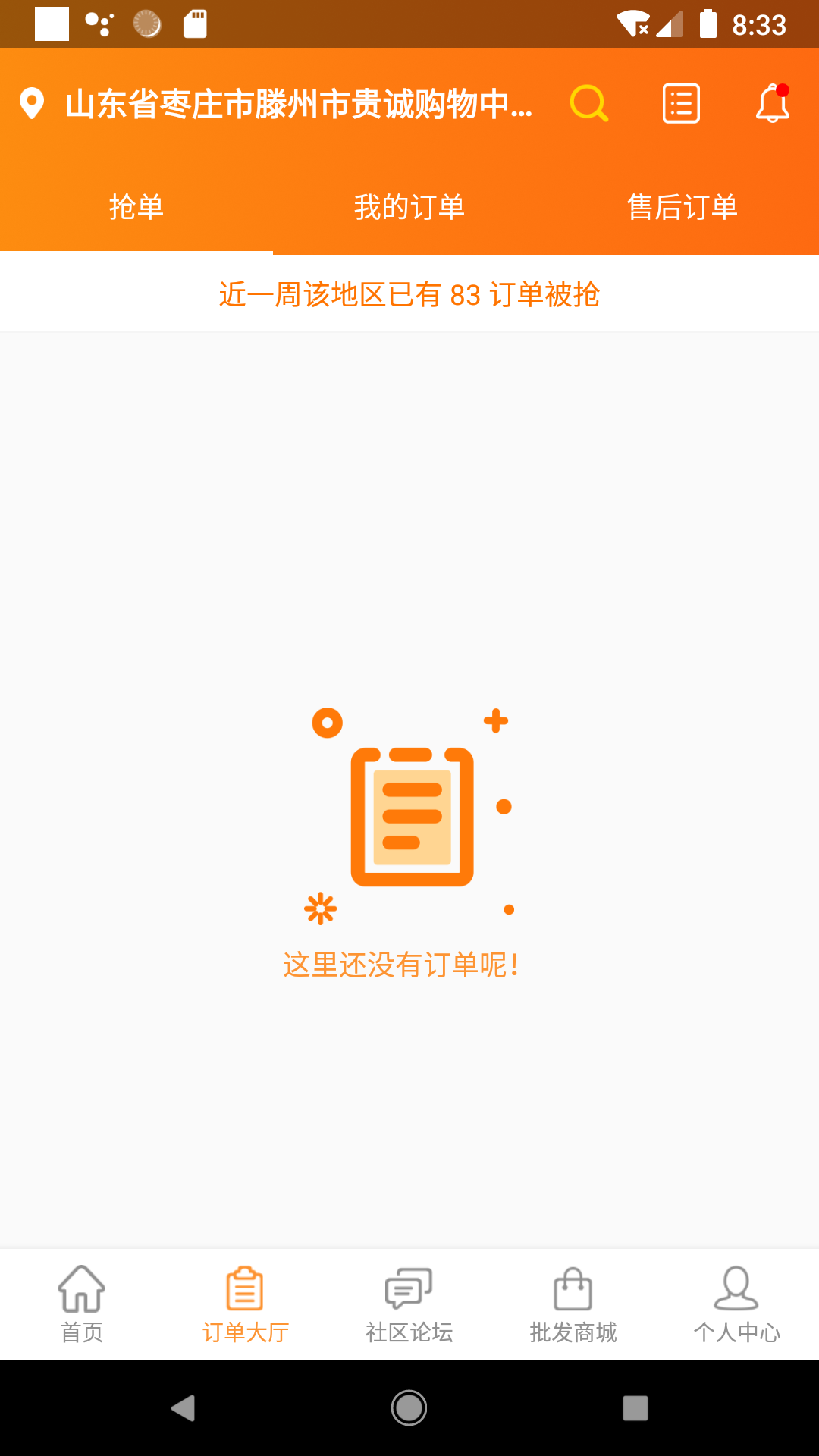
Task: Select the 抢单 tab
Action: coord(136,207)
